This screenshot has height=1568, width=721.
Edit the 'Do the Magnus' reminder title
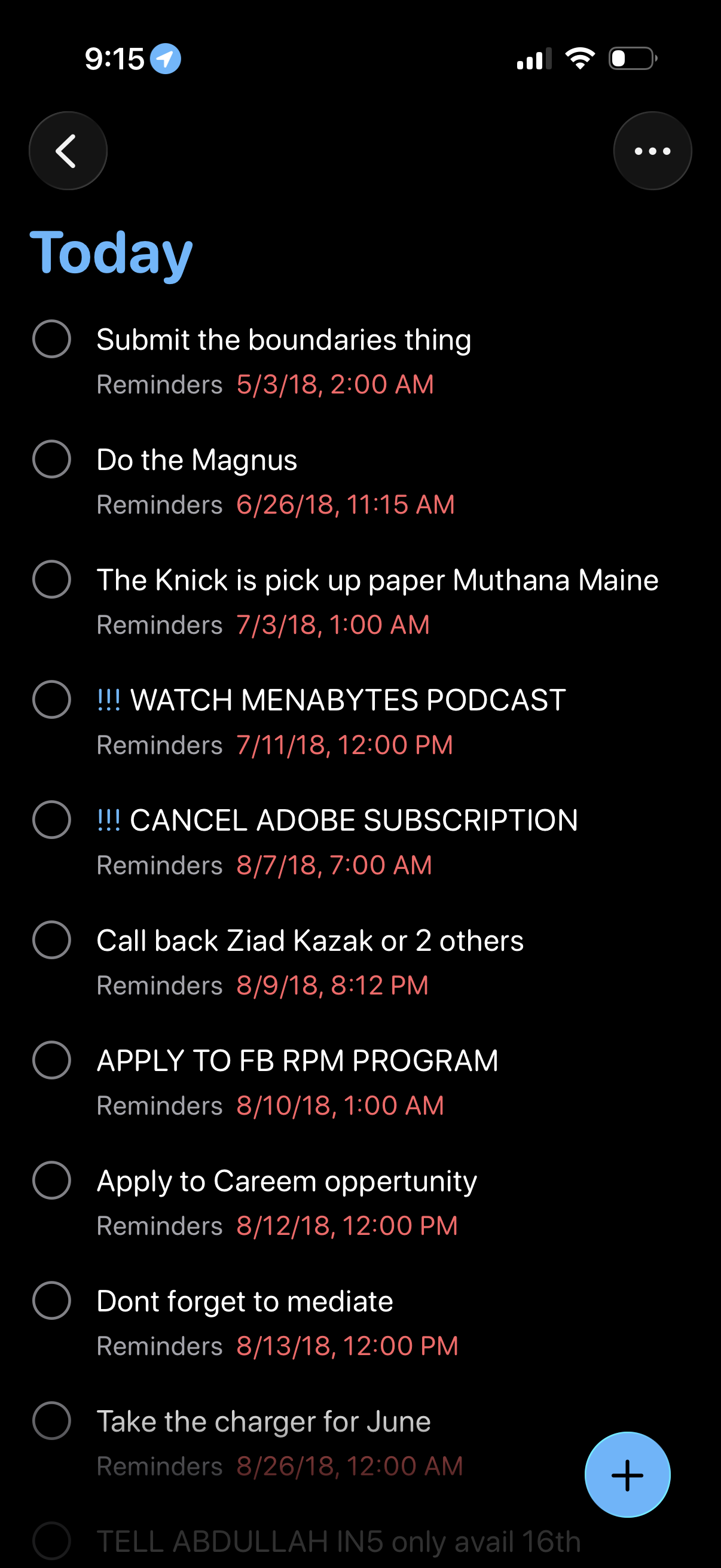197,459
